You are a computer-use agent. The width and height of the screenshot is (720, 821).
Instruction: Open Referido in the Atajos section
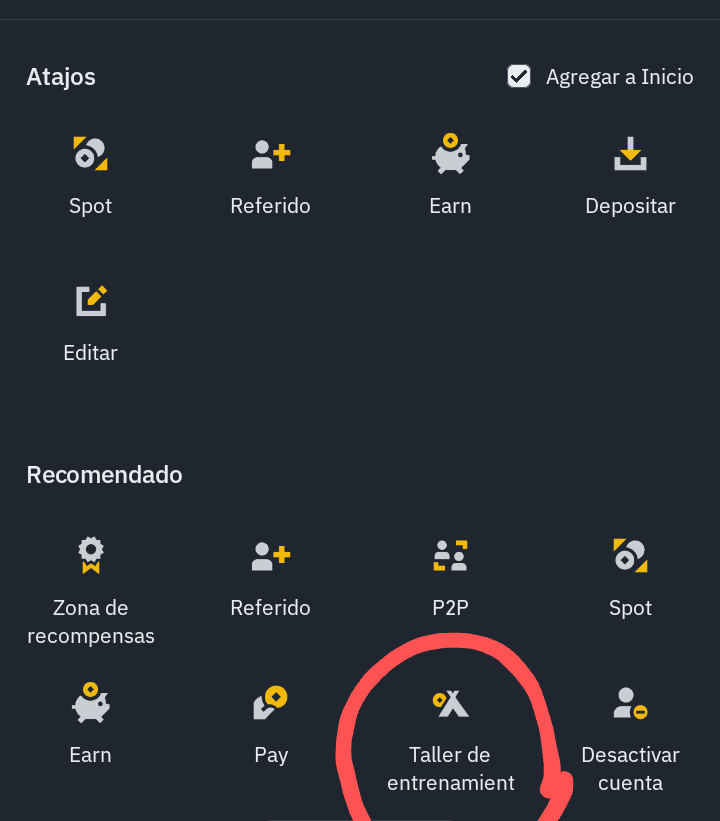pyautogui.click(x=270, y=175)
